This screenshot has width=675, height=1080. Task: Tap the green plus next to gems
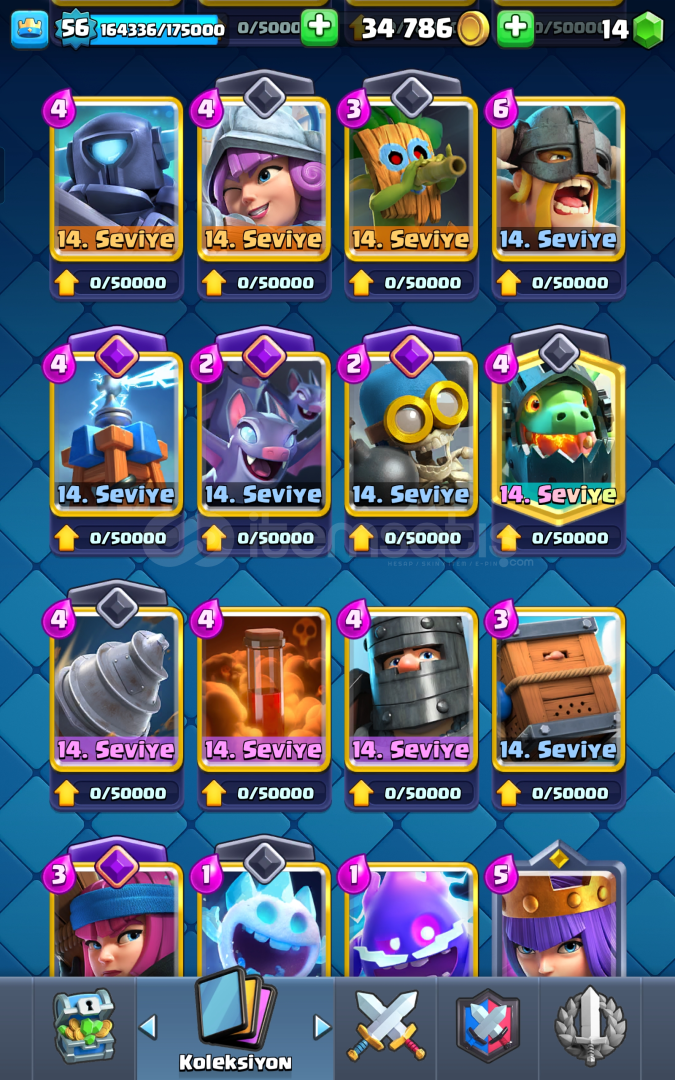tap(515, 27)
